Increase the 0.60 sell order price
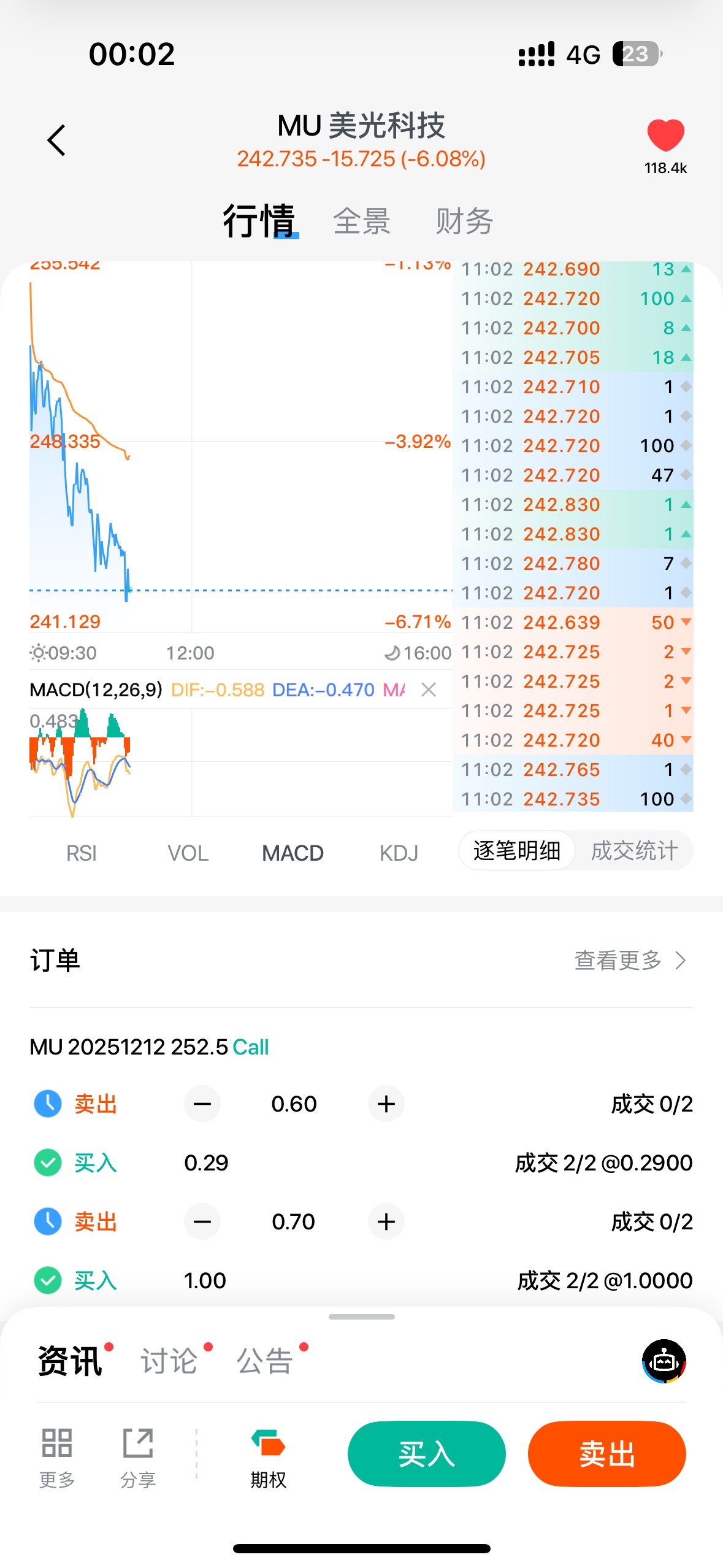Screen dimensions: 723x1568 [386, 1104]
